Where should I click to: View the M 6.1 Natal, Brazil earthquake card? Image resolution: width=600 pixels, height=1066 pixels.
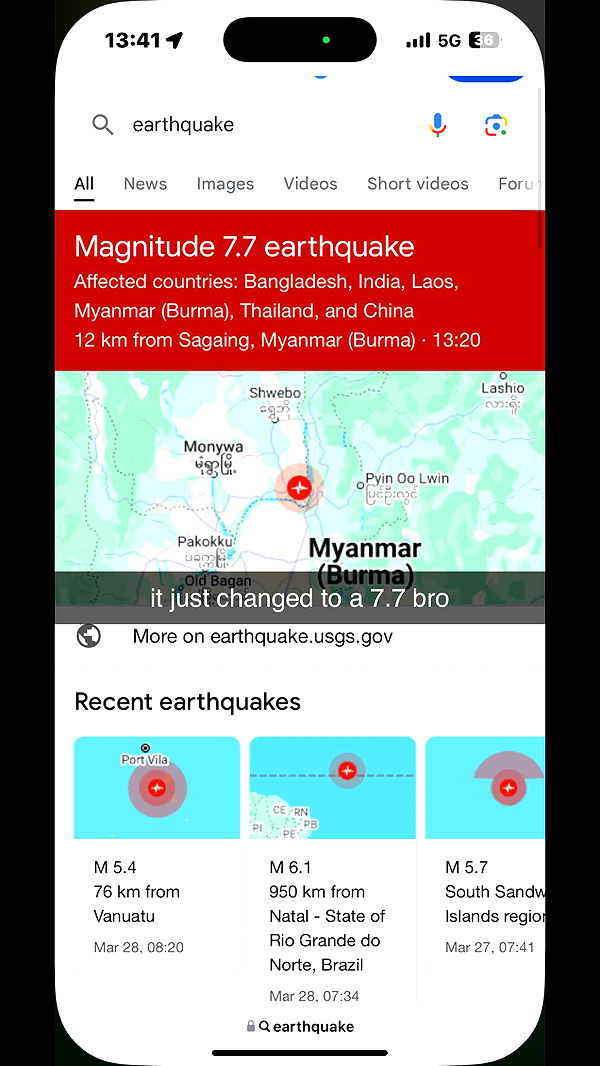click(332, 868)
